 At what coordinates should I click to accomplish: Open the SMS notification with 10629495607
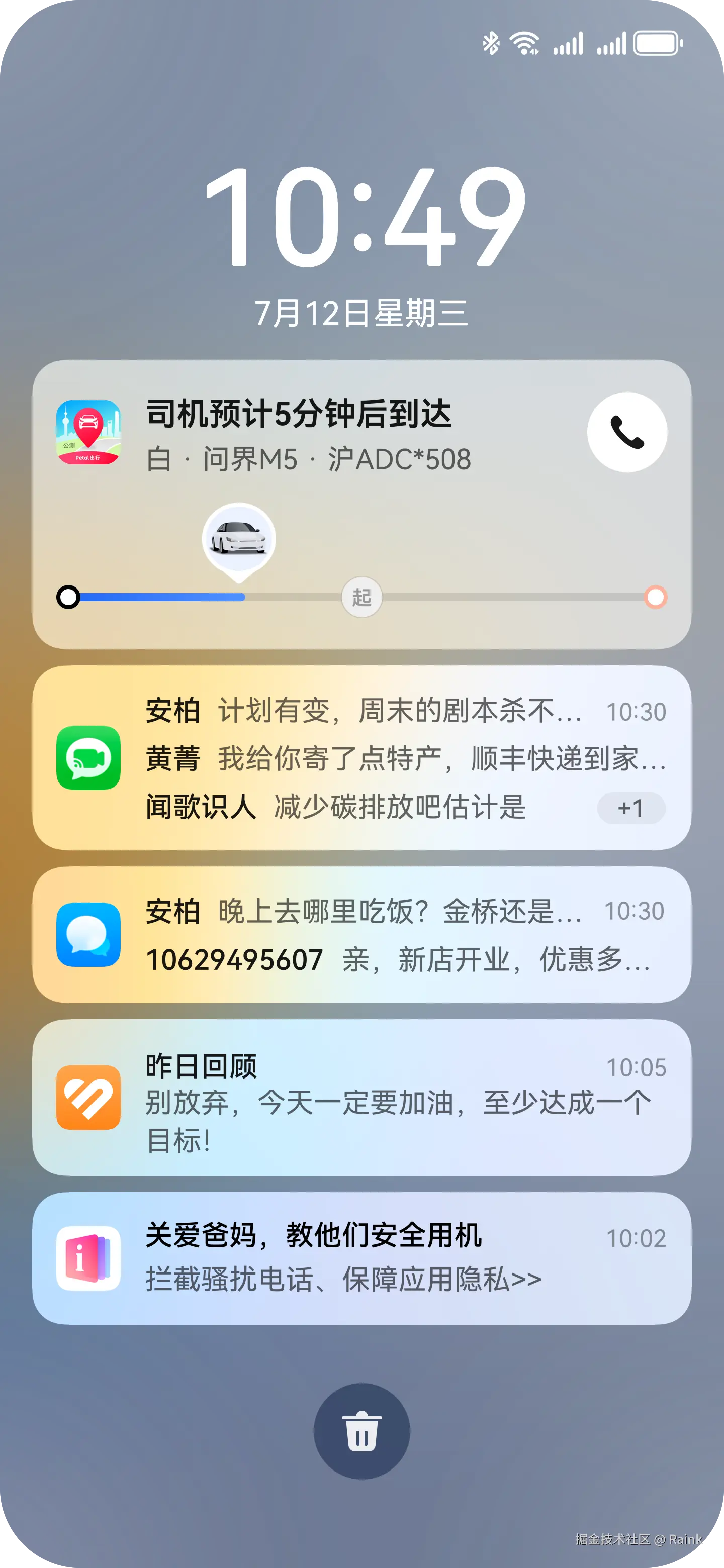(396, 960)
